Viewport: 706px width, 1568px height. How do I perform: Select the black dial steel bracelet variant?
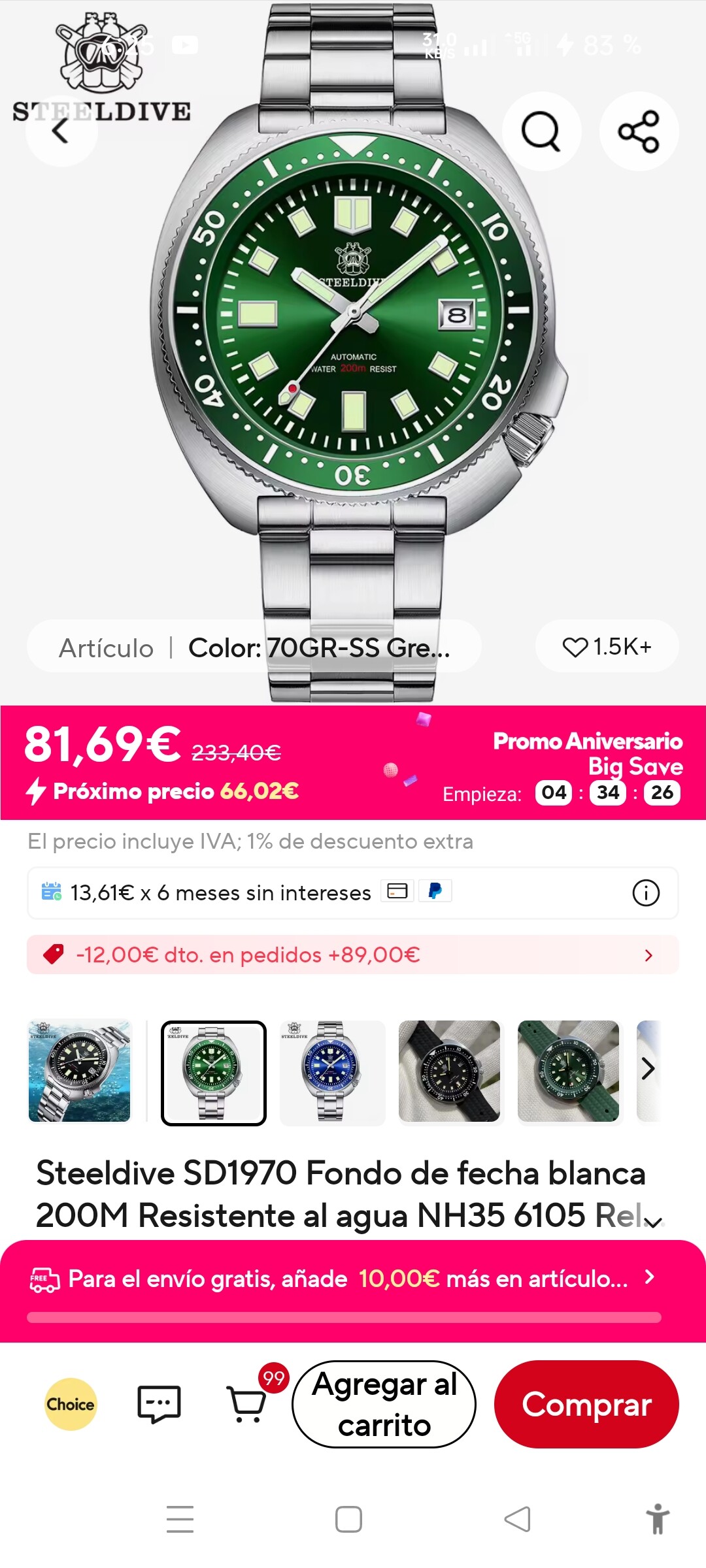(80, 1071)
